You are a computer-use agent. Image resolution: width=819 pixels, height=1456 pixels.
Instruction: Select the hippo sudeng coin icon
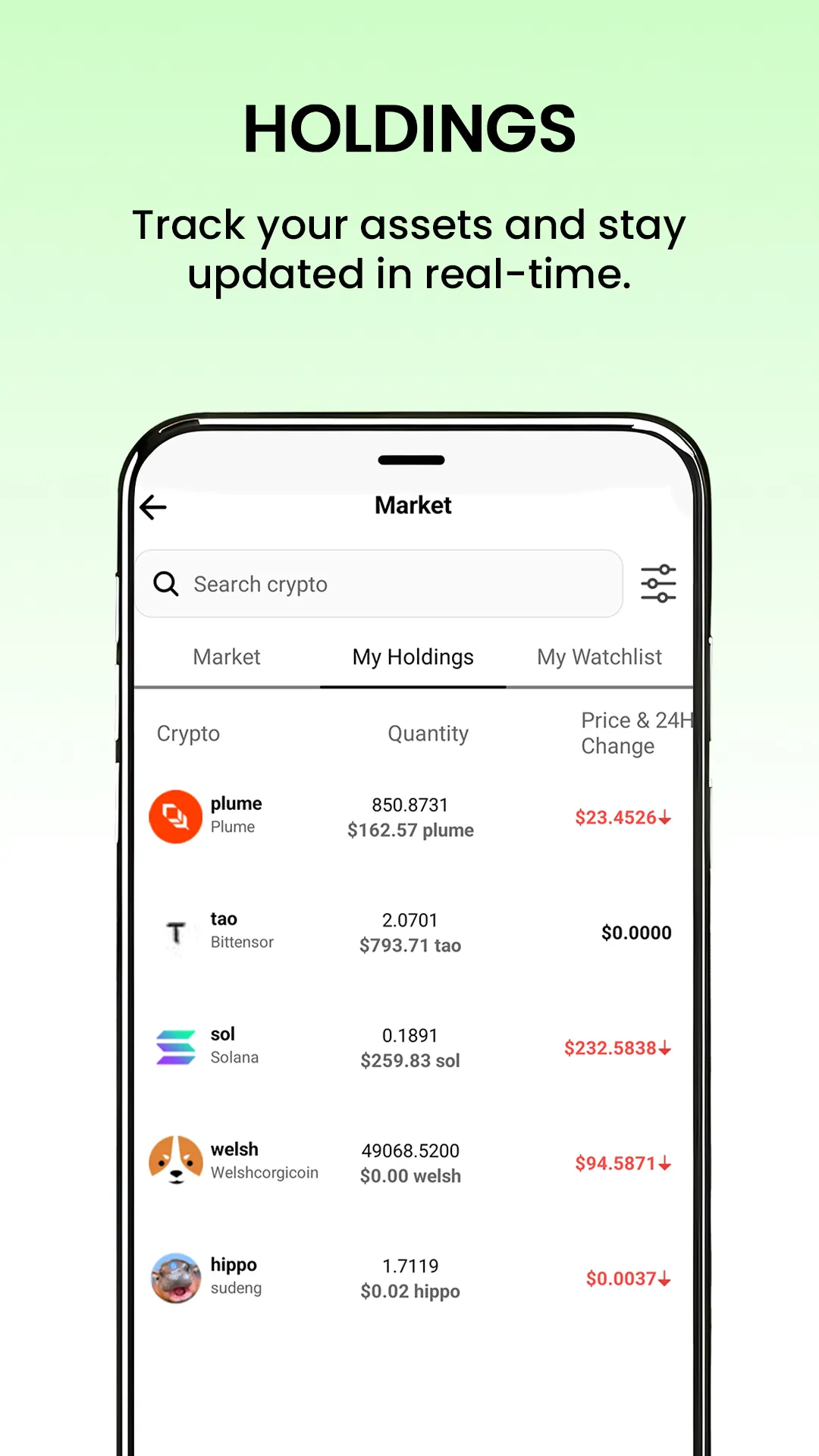click(177, 1279)
